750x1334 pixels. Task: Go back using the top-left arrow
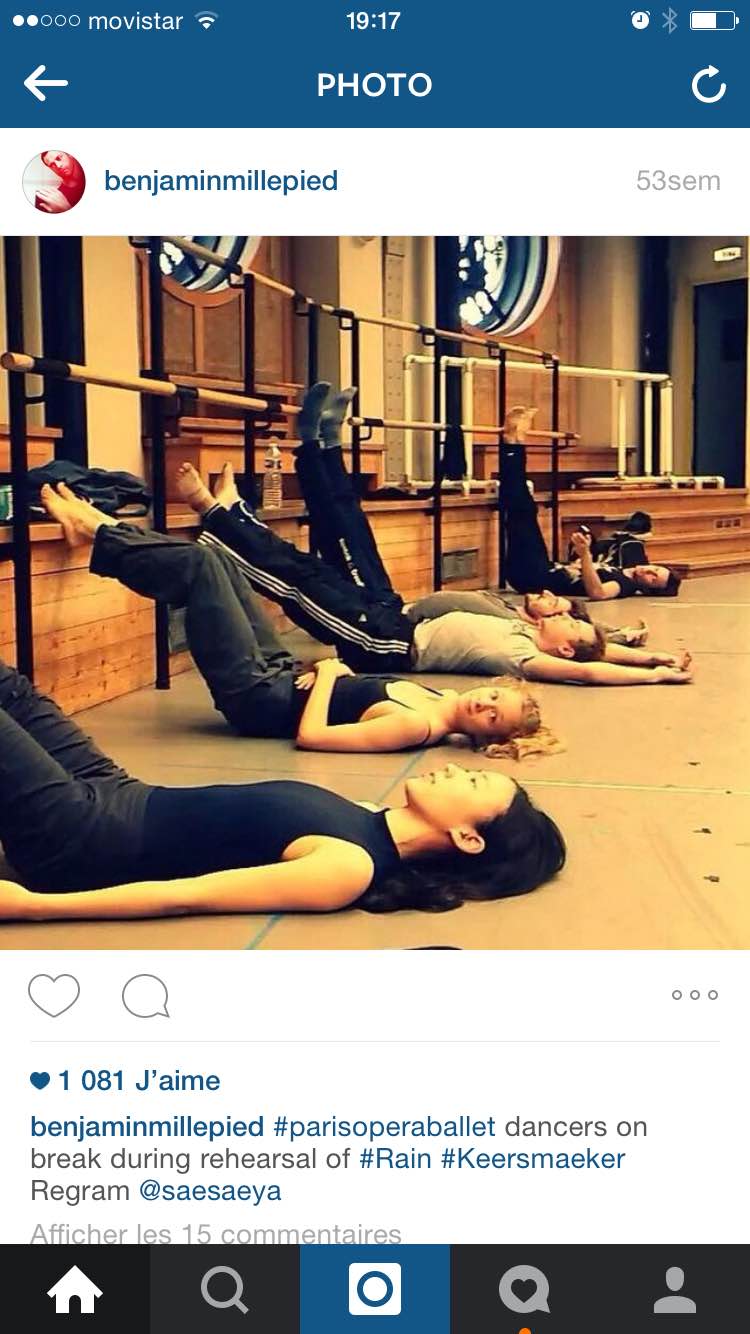pyautogui.click(x=46, y=84)
